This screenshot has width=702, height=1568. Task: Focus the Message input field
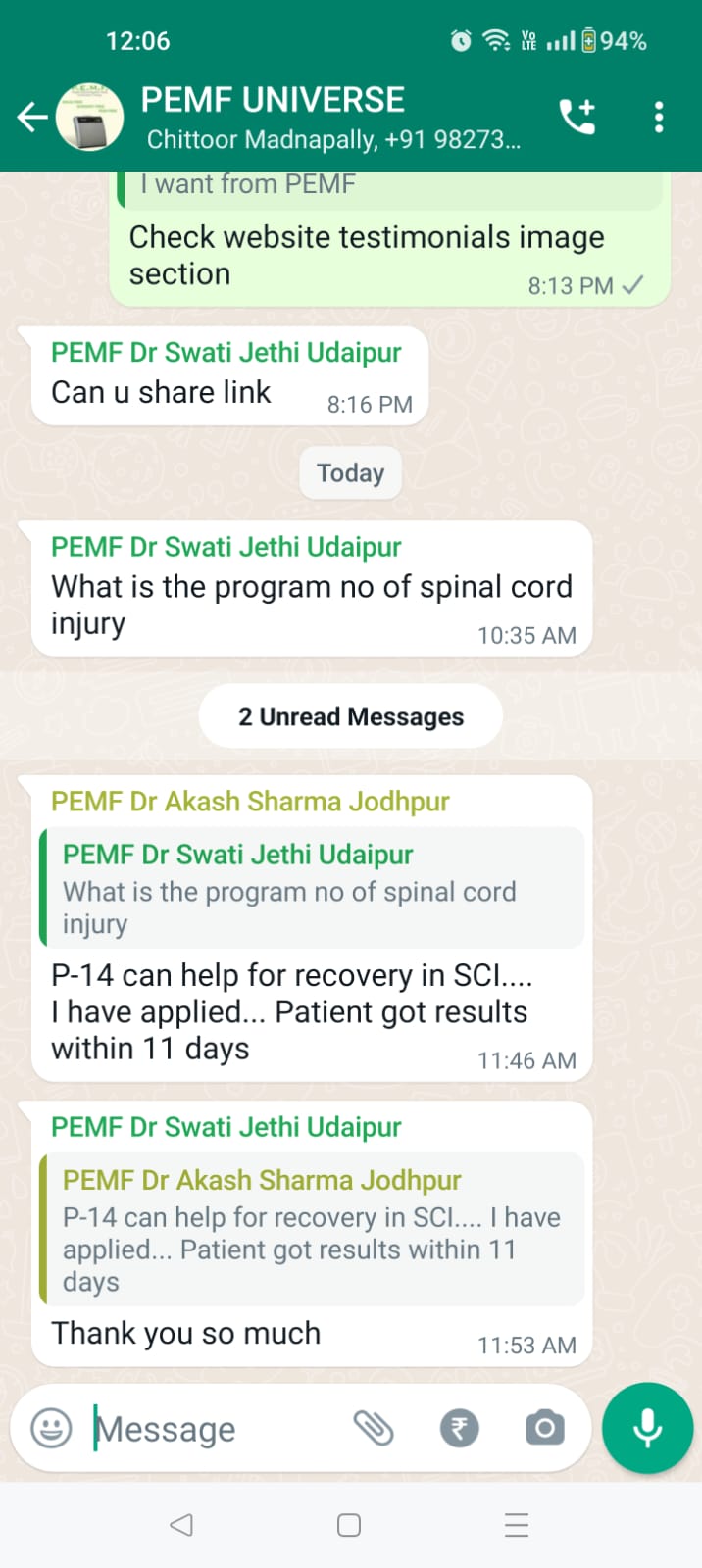point(216,1429)
